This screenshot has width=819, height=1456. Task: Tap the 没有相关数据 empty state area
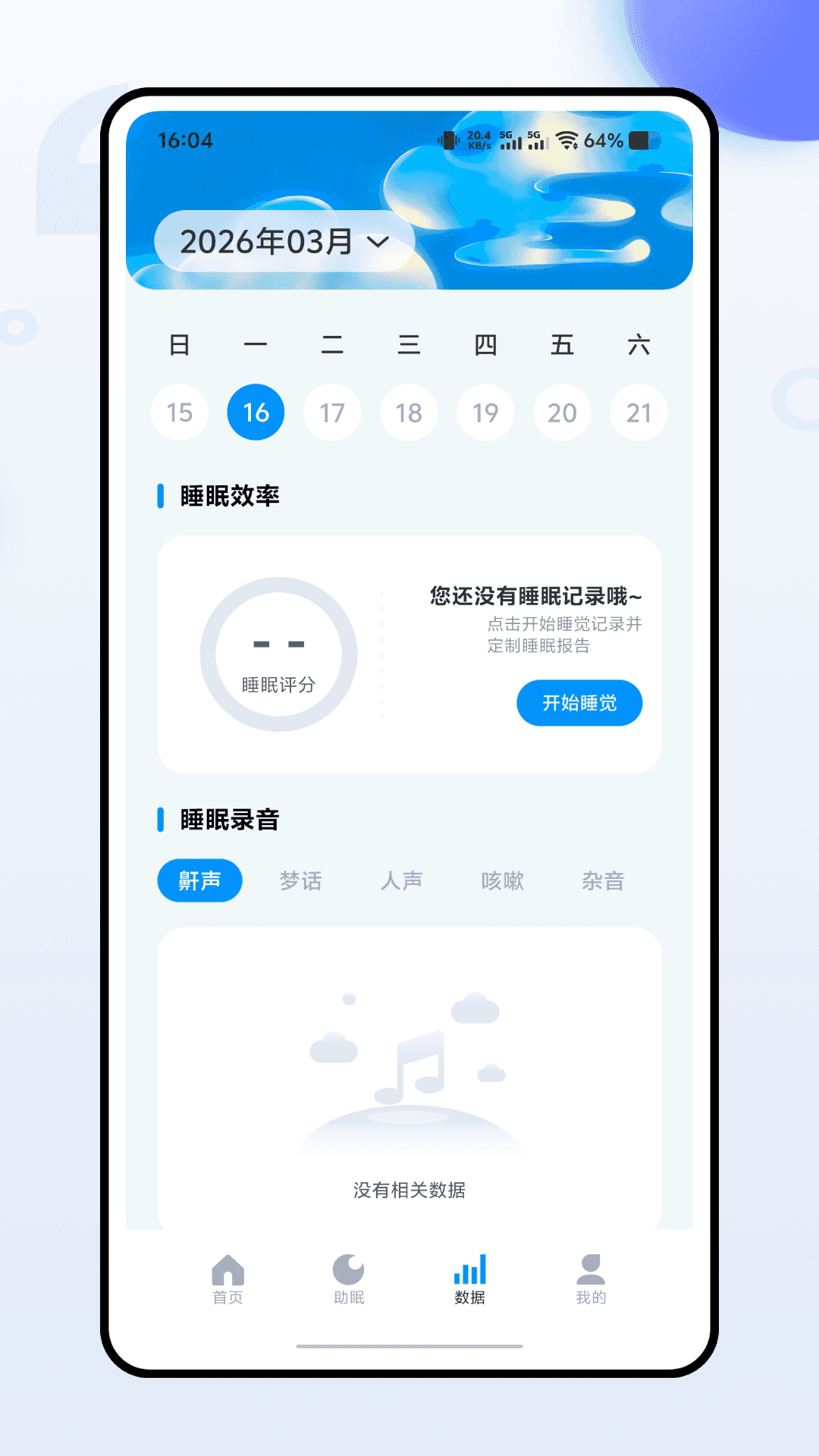pyautogui.click(x=409, y=1191)
